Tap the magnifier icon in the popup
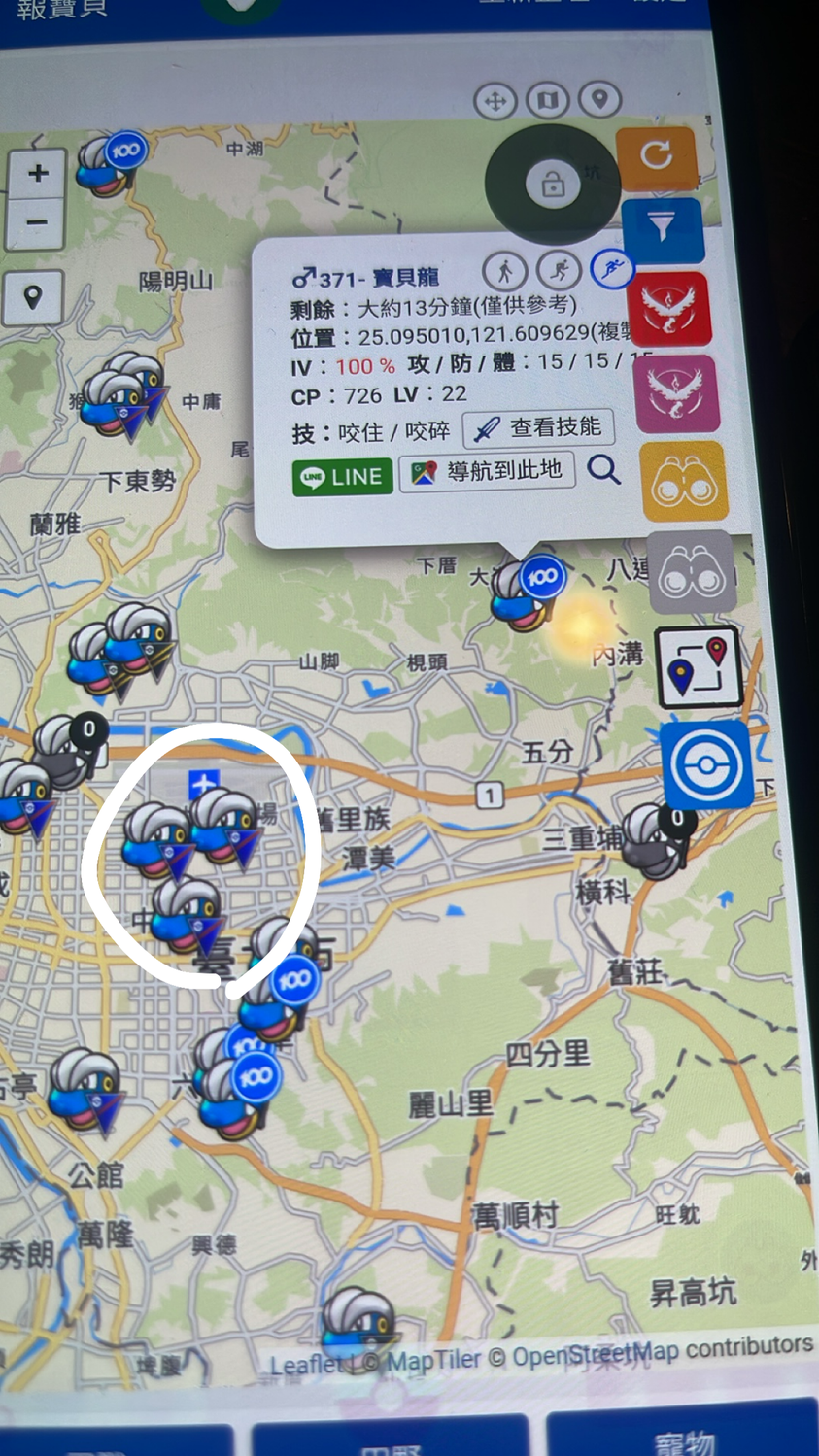Image resolution: width=819 pixels, height=1456 pixels. pos(603,470)
